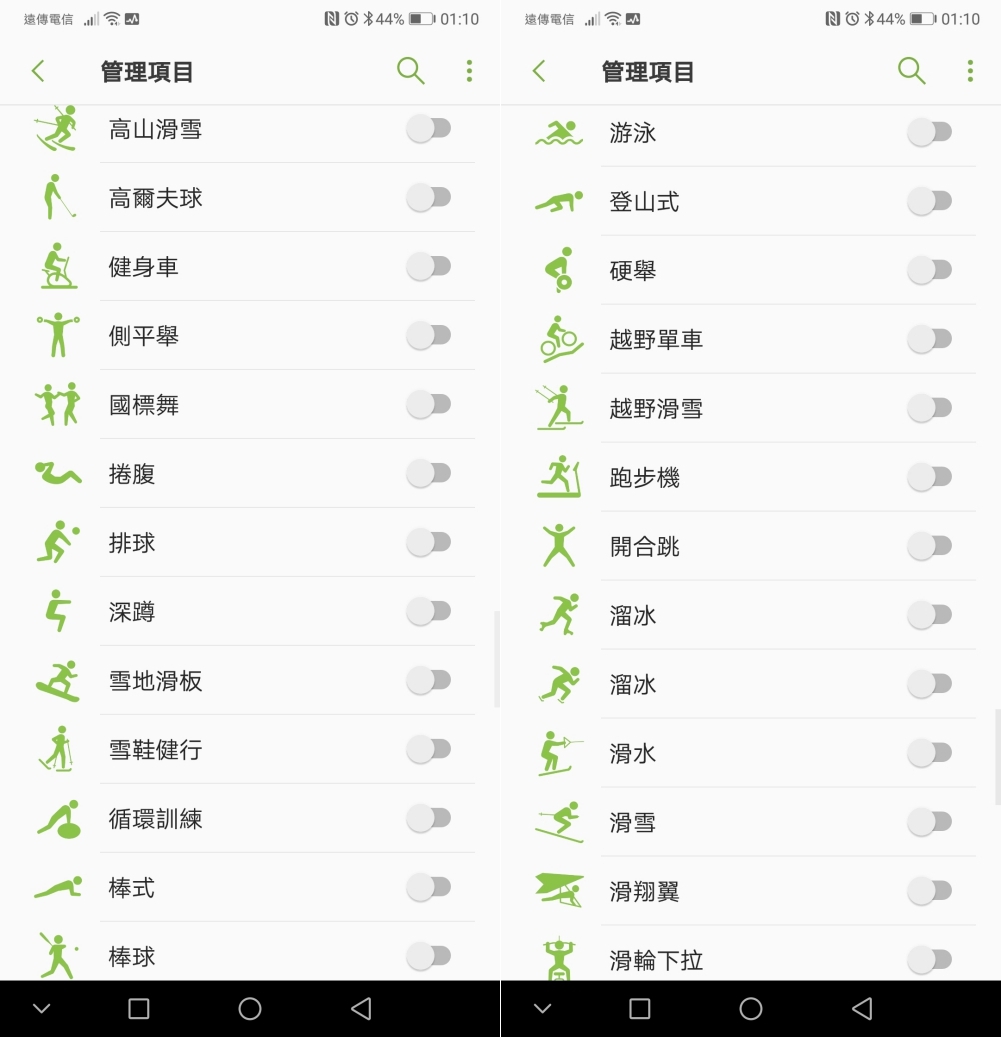Turn on 開合跳
The width and height of the screenshot is (1001, 1037).
point(929,546)
